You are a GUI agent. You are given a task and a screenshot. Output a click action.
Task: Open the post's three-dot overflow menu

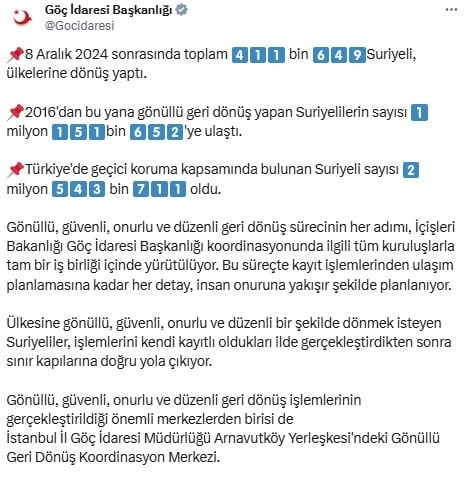pyautogui.click(x=451, y=10)
